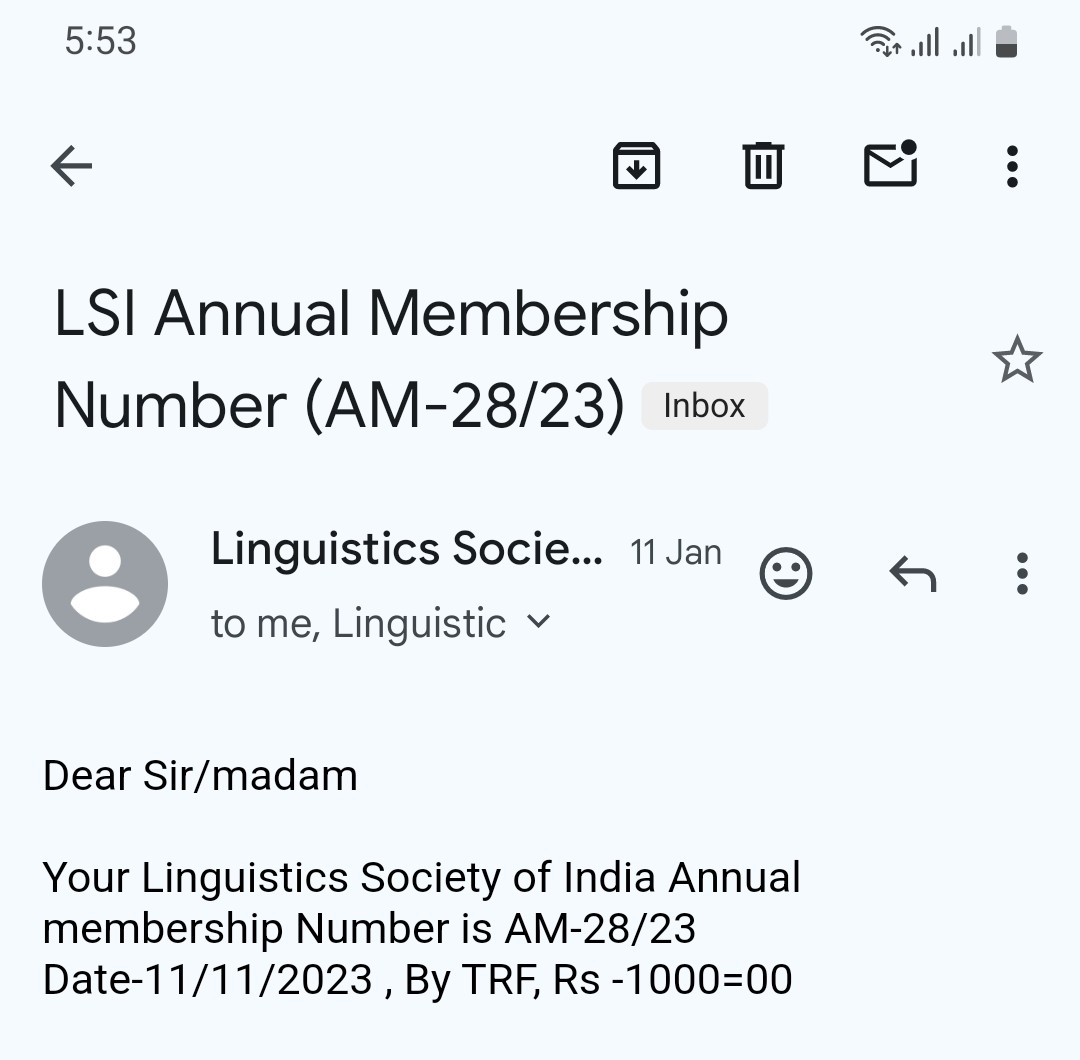Viewport: 1080px width, 1060px height.
Task: Archive this email
Action: tap(636, 166)
